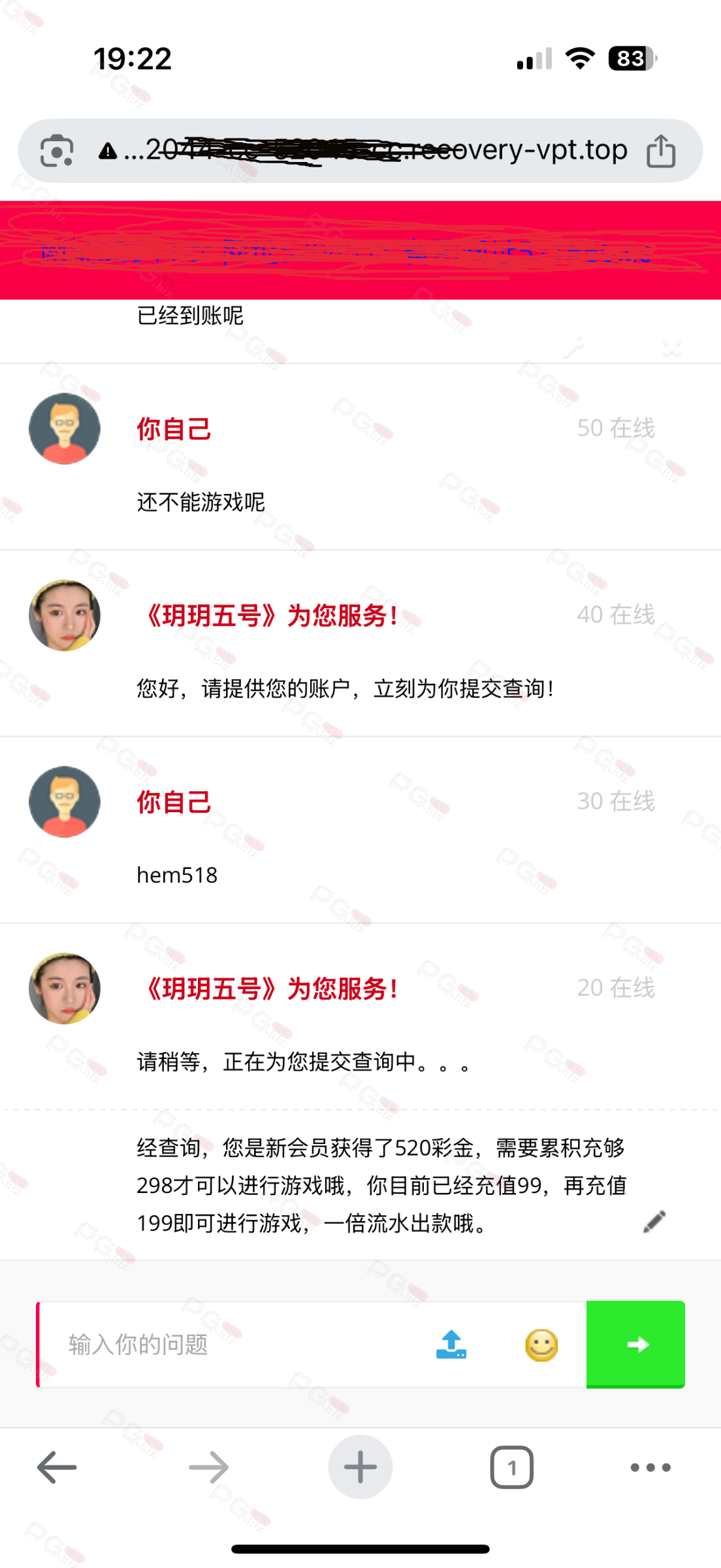Go forward with the browser forward arrow

[209, 1467]
